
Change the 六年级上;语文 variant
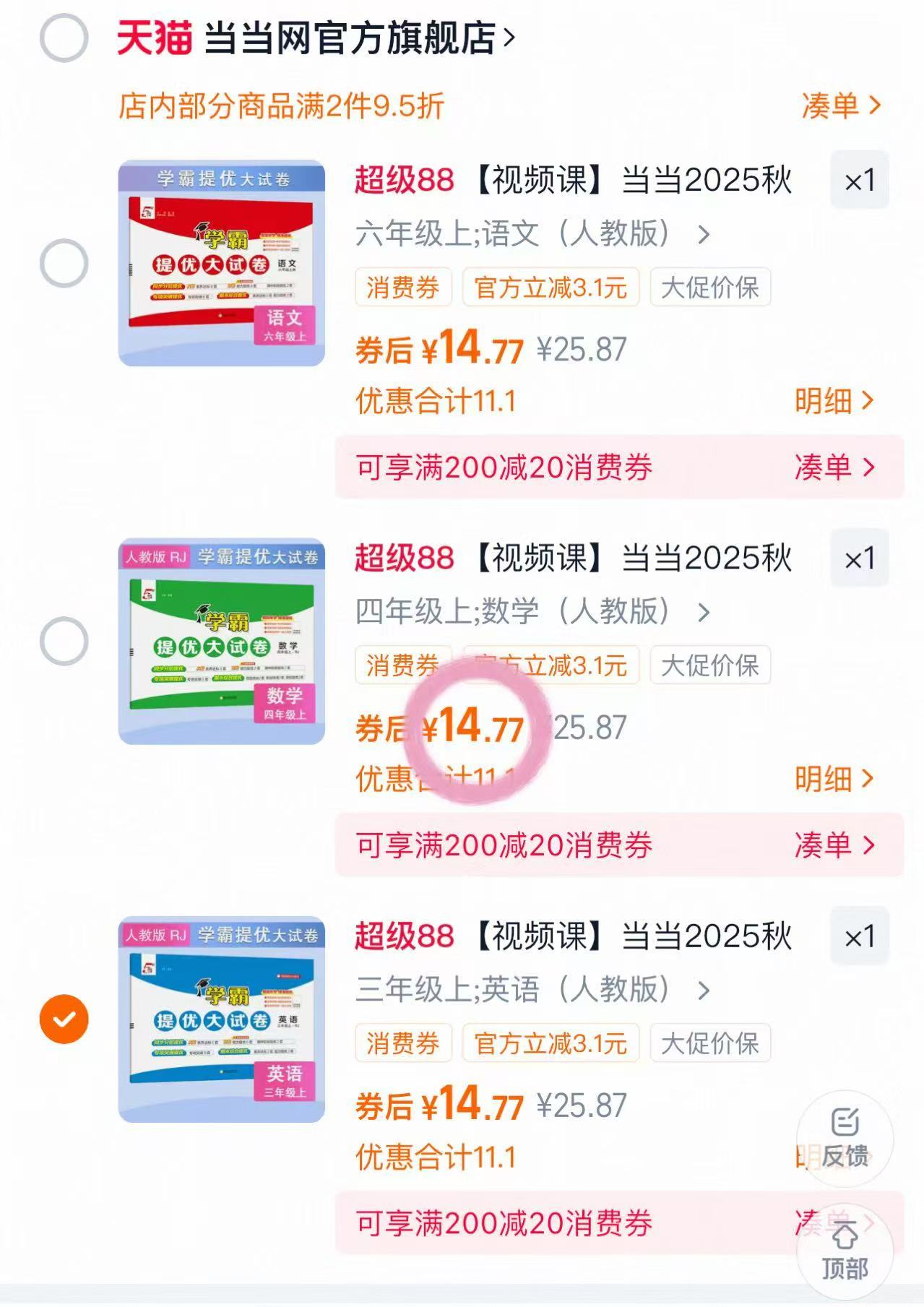pos(532,234)
